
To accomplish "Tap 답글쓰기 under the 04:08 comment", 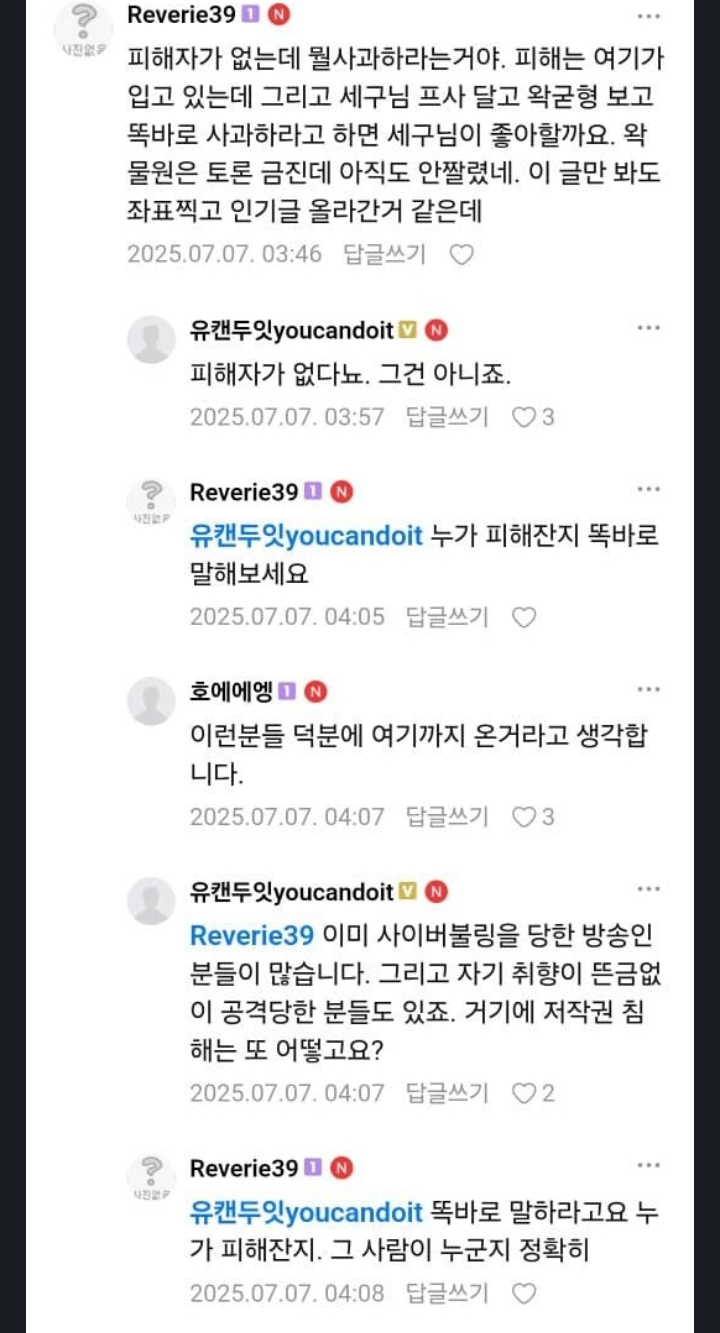I will [447, 1293].
